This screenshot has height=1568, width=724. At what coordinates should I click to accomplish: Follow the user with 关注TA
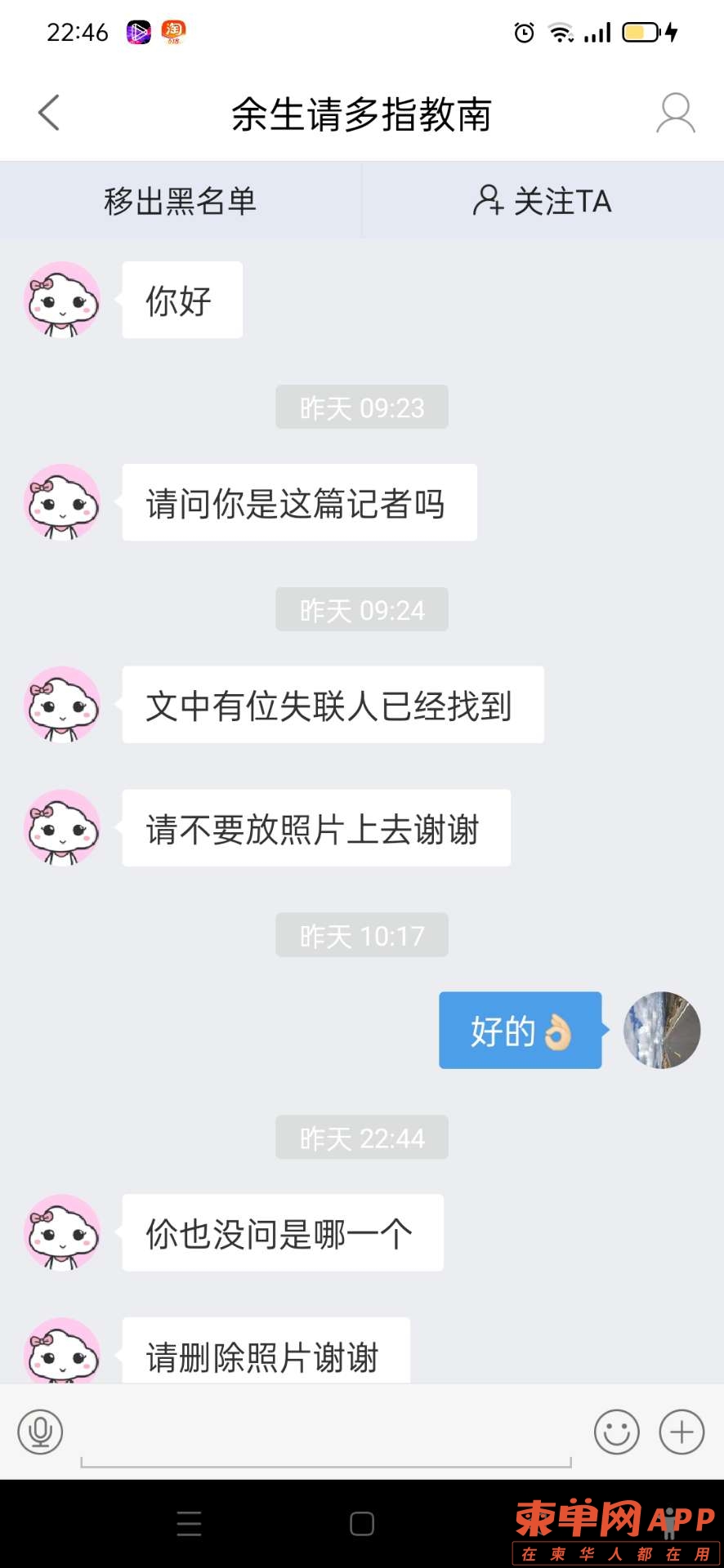543,201
